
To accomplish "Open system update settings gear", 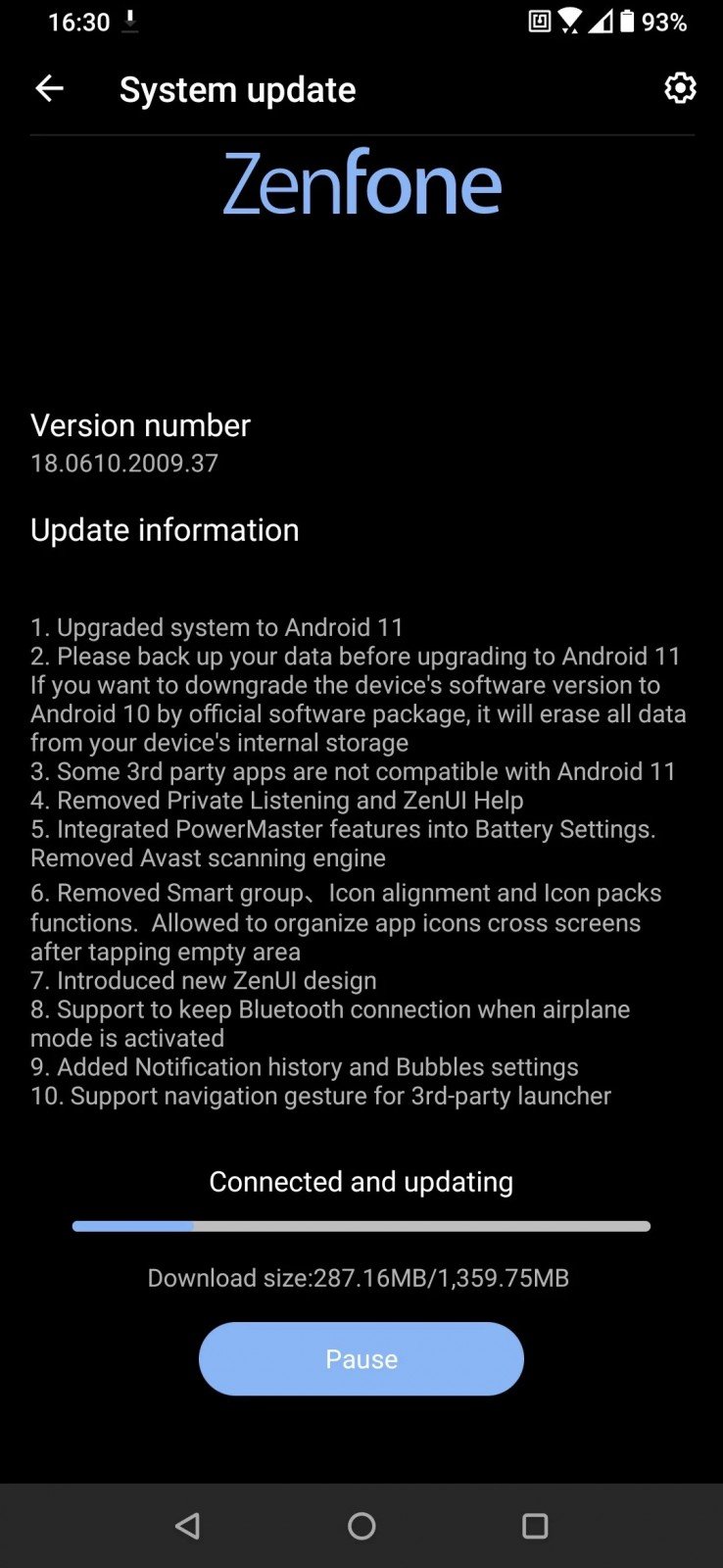I will (680, 88).
